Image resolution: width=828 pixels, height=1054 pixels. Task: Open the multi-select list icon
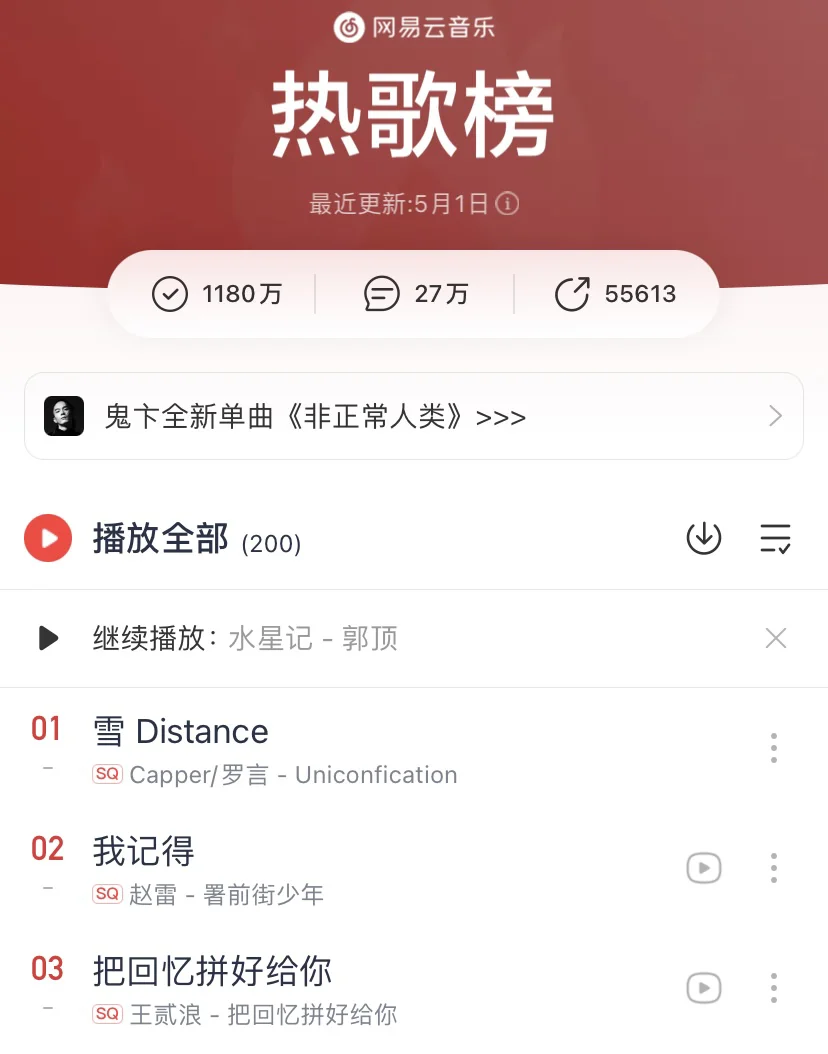(x=776, y=538)
